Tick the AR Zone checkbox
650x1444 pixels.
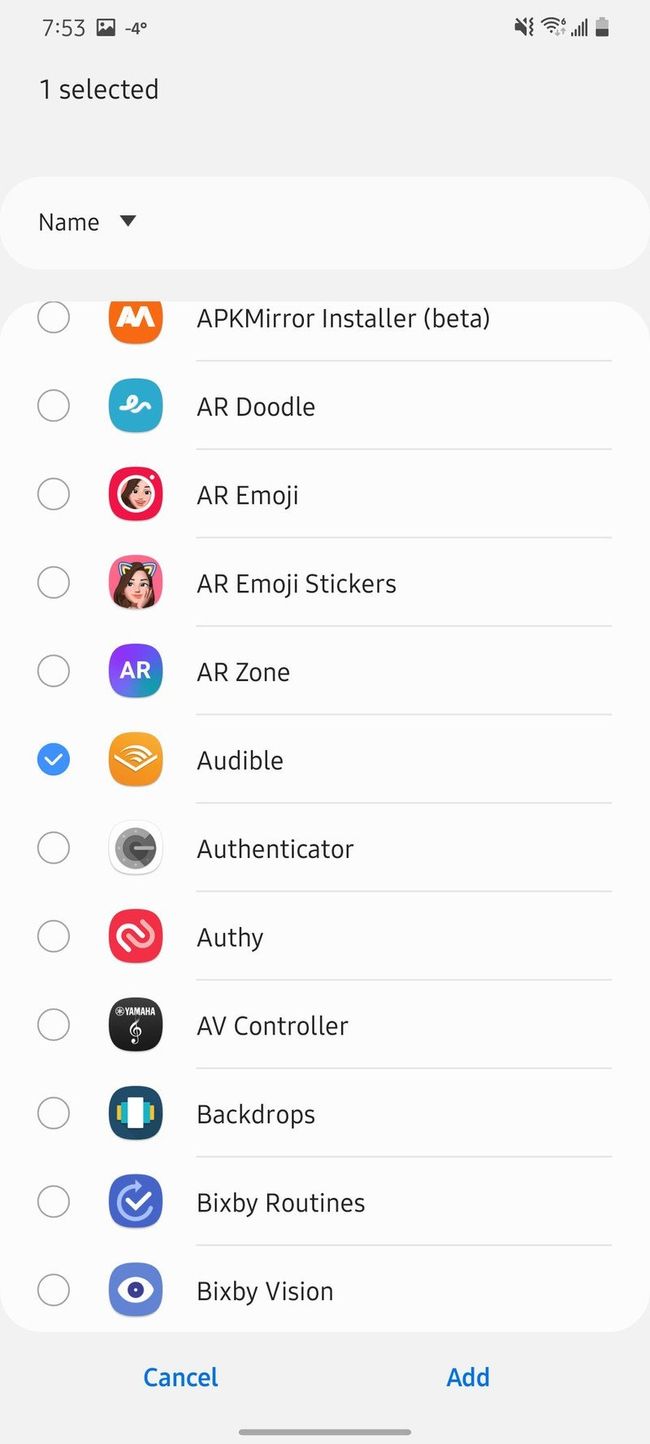53,671
